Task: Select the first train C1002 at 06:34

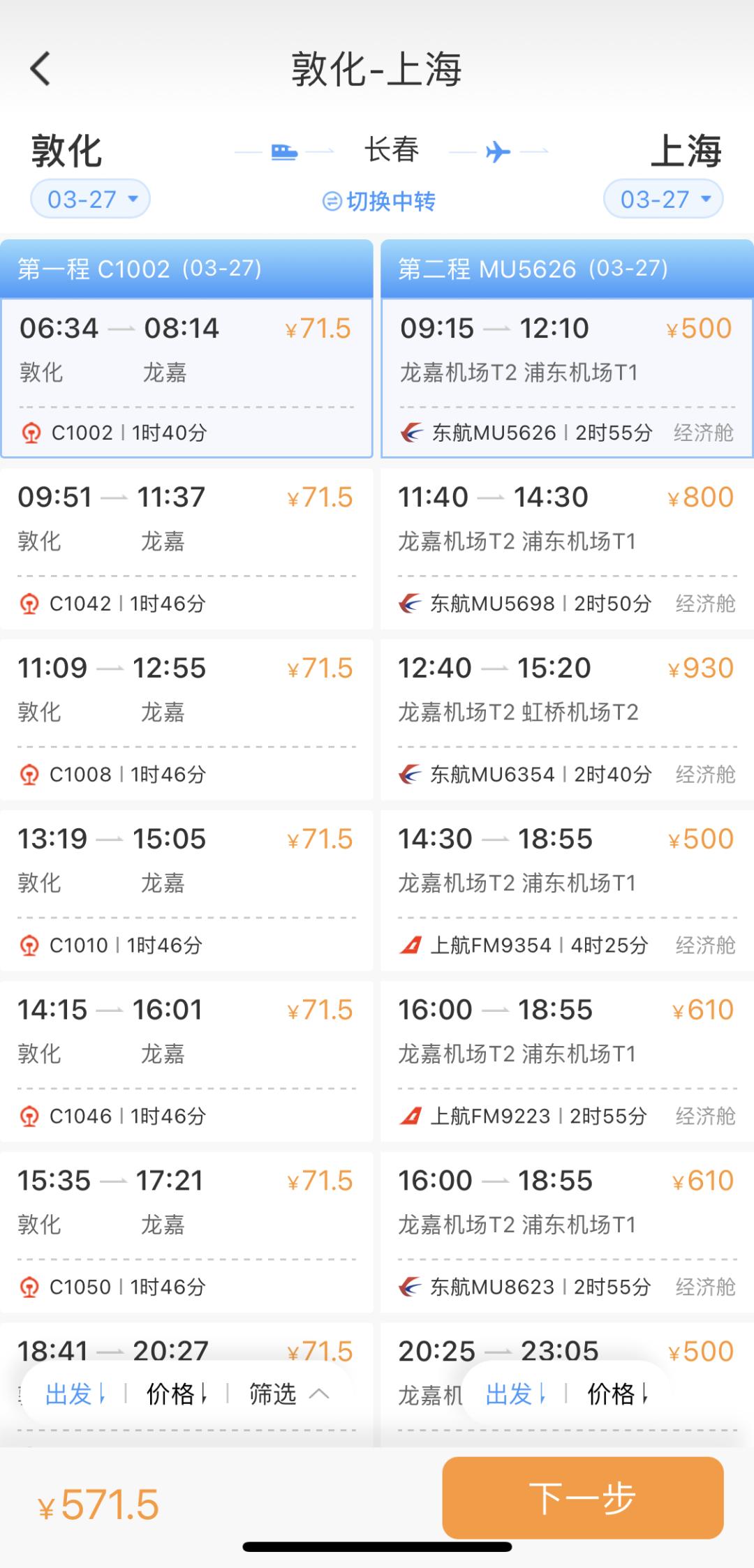Action: (186, 378)
